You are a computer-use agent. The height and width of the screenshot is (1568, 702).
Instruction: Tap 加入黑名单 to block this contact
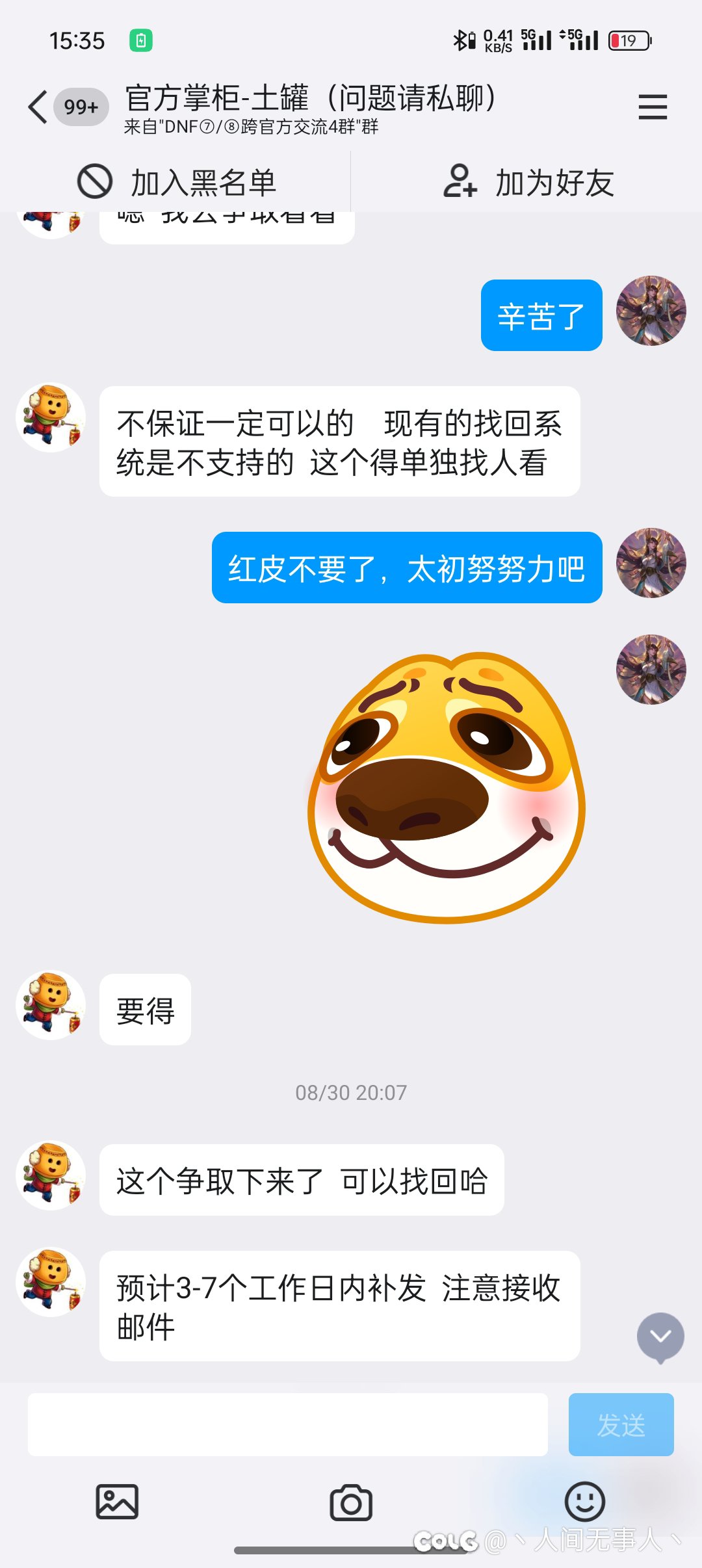click(176, 182)
